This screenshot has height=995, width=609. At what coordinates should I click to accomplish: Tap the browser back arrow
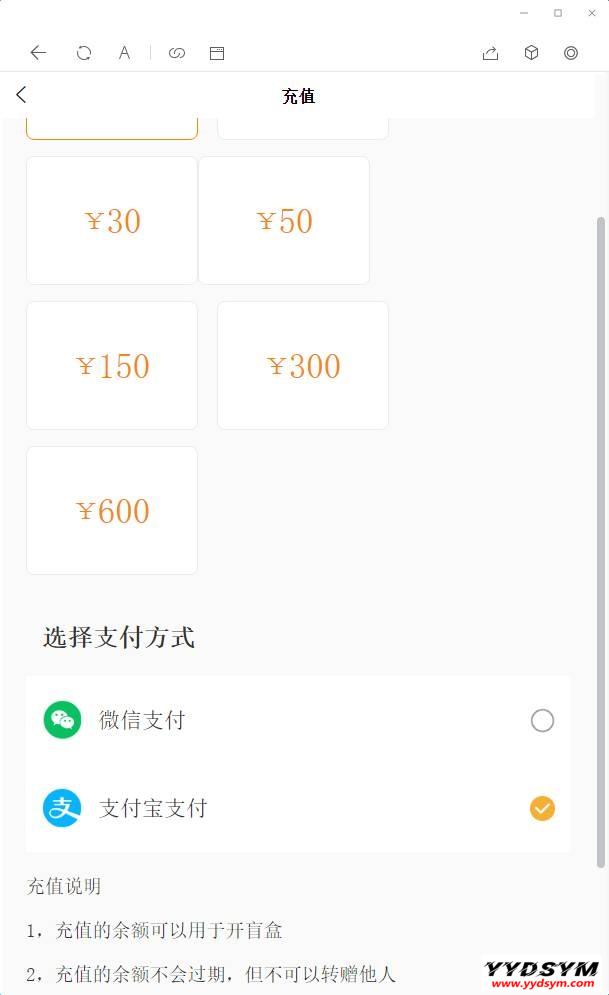(39, 53)
